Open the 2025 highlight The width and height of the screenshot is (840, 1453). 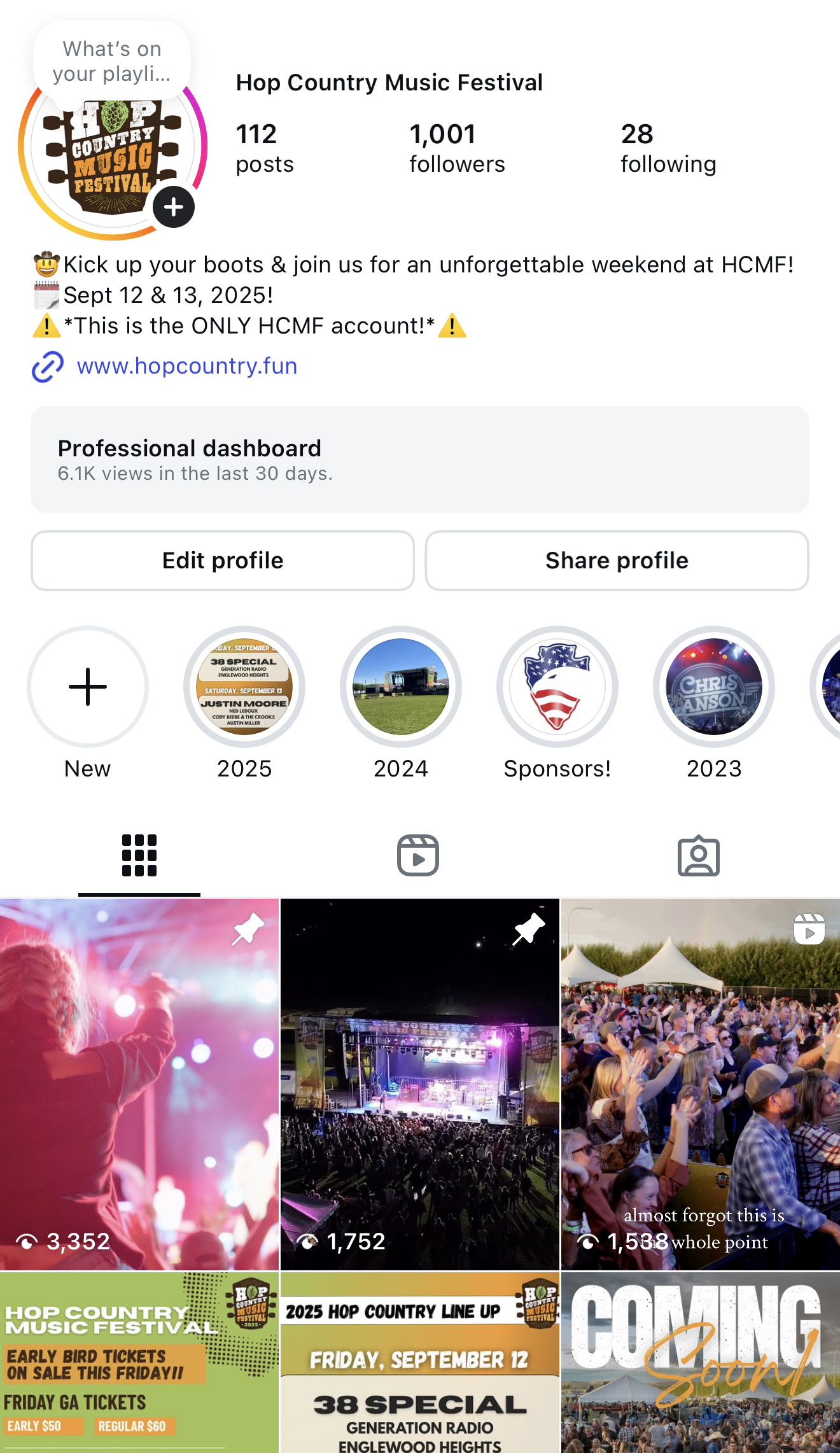click(x=244, y=687)
